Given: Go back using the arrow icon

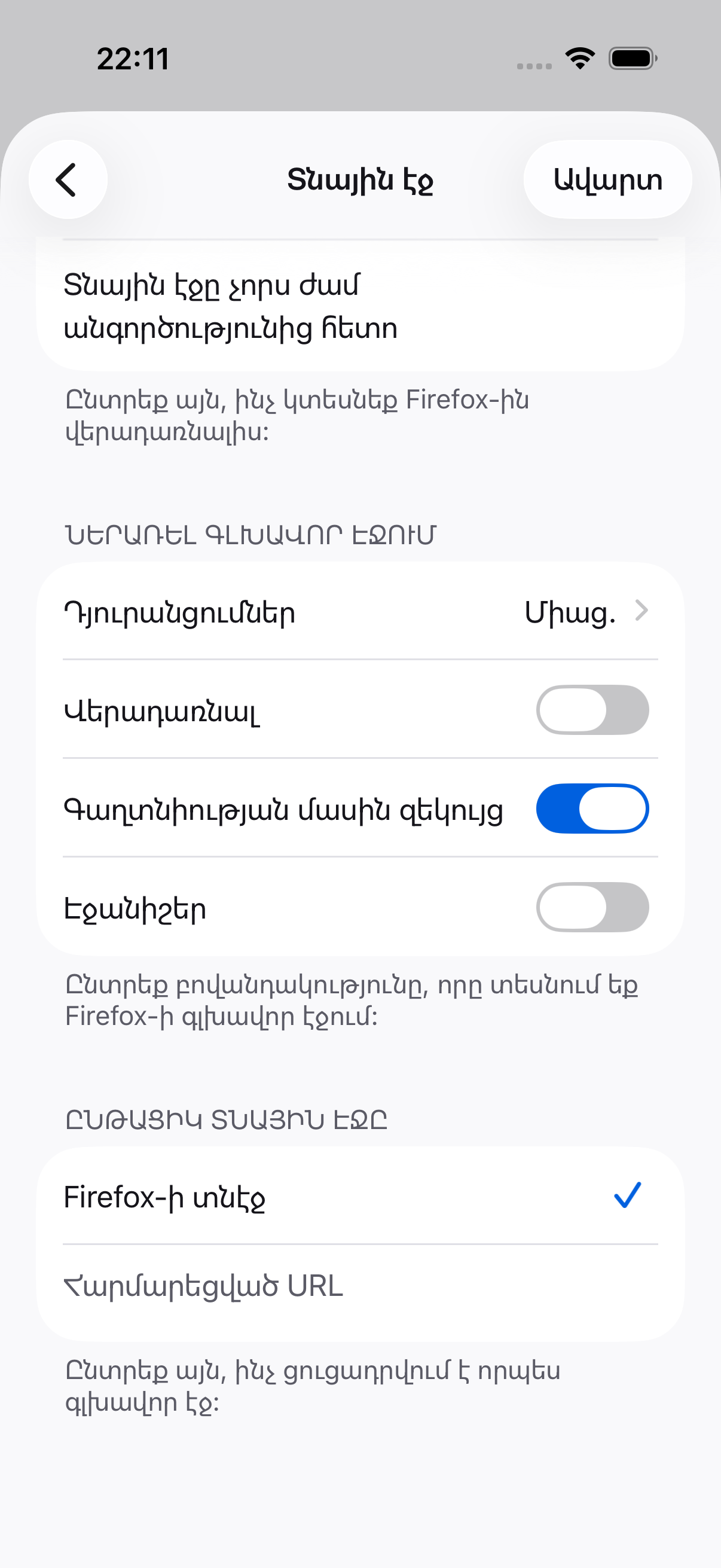Looking at the screenshot, I should click(68, 179).
